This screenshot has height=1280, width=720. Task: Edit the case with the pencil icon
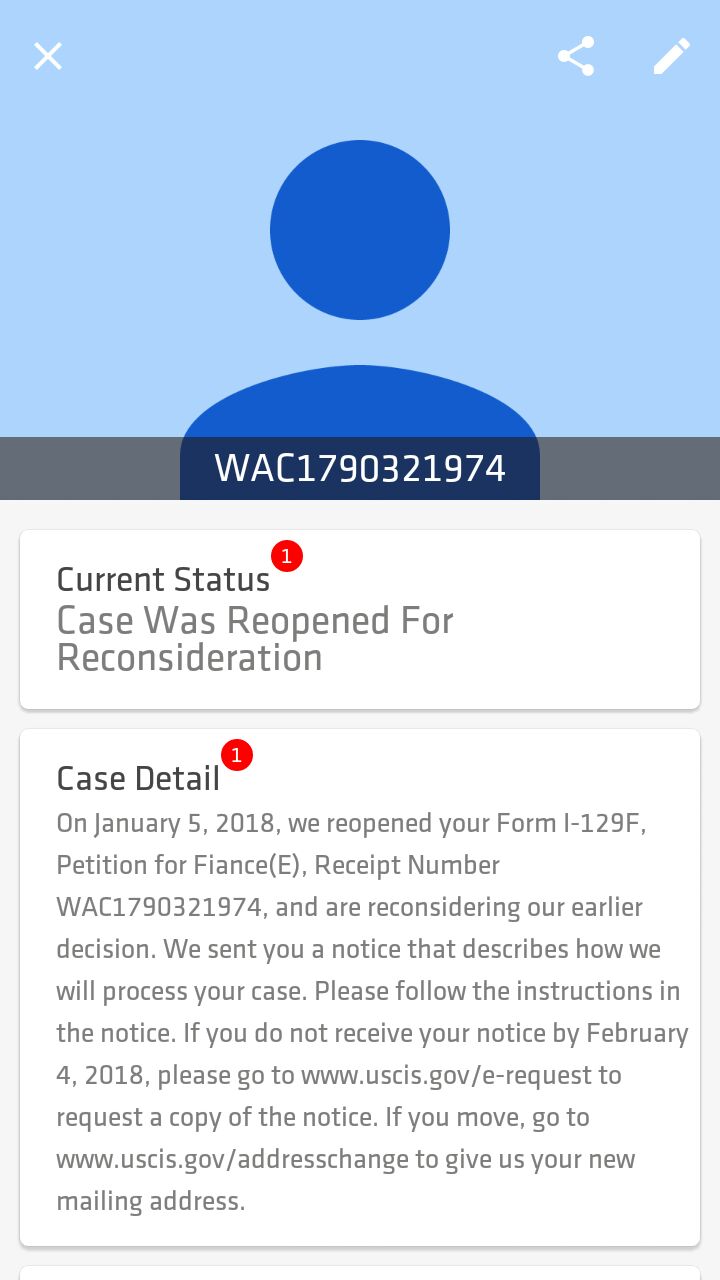[x=672, y=56]
